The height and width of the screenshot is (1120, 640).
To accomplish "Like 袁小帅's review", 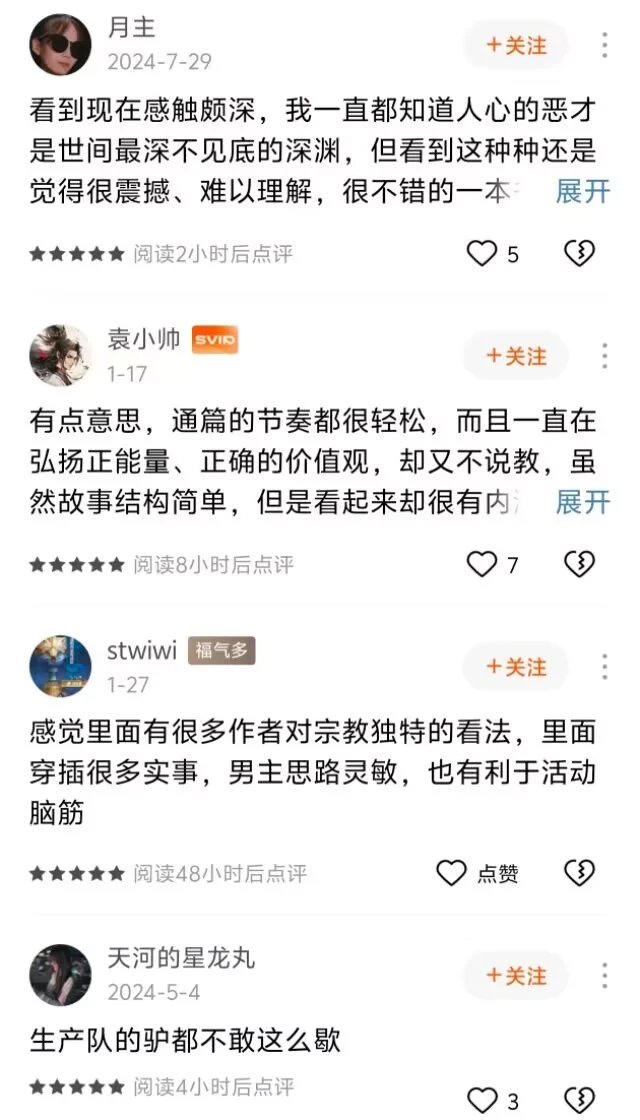I will click(483, 565).
